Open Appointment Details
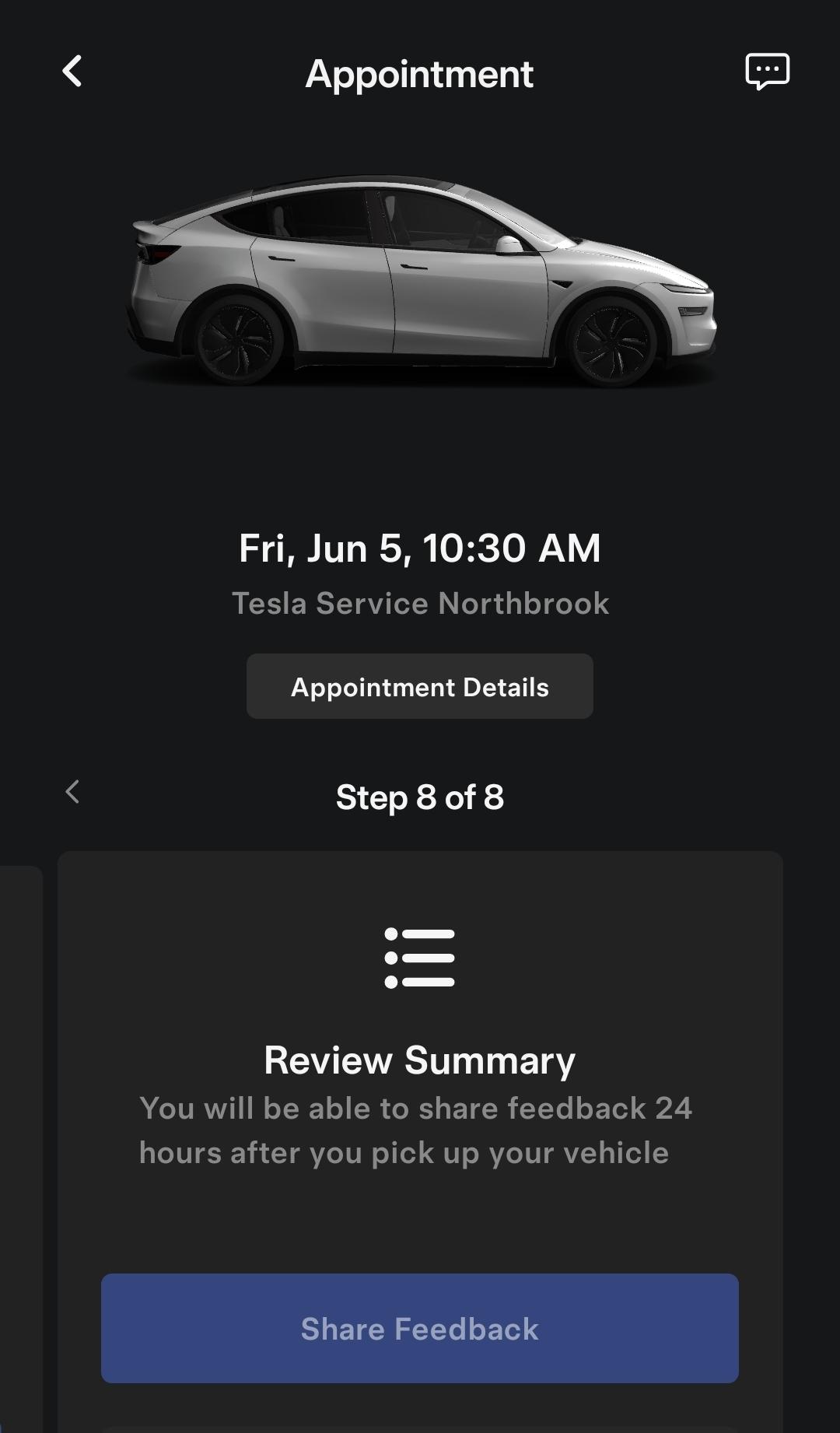The image size is (840, 1433). pos(420,686)
